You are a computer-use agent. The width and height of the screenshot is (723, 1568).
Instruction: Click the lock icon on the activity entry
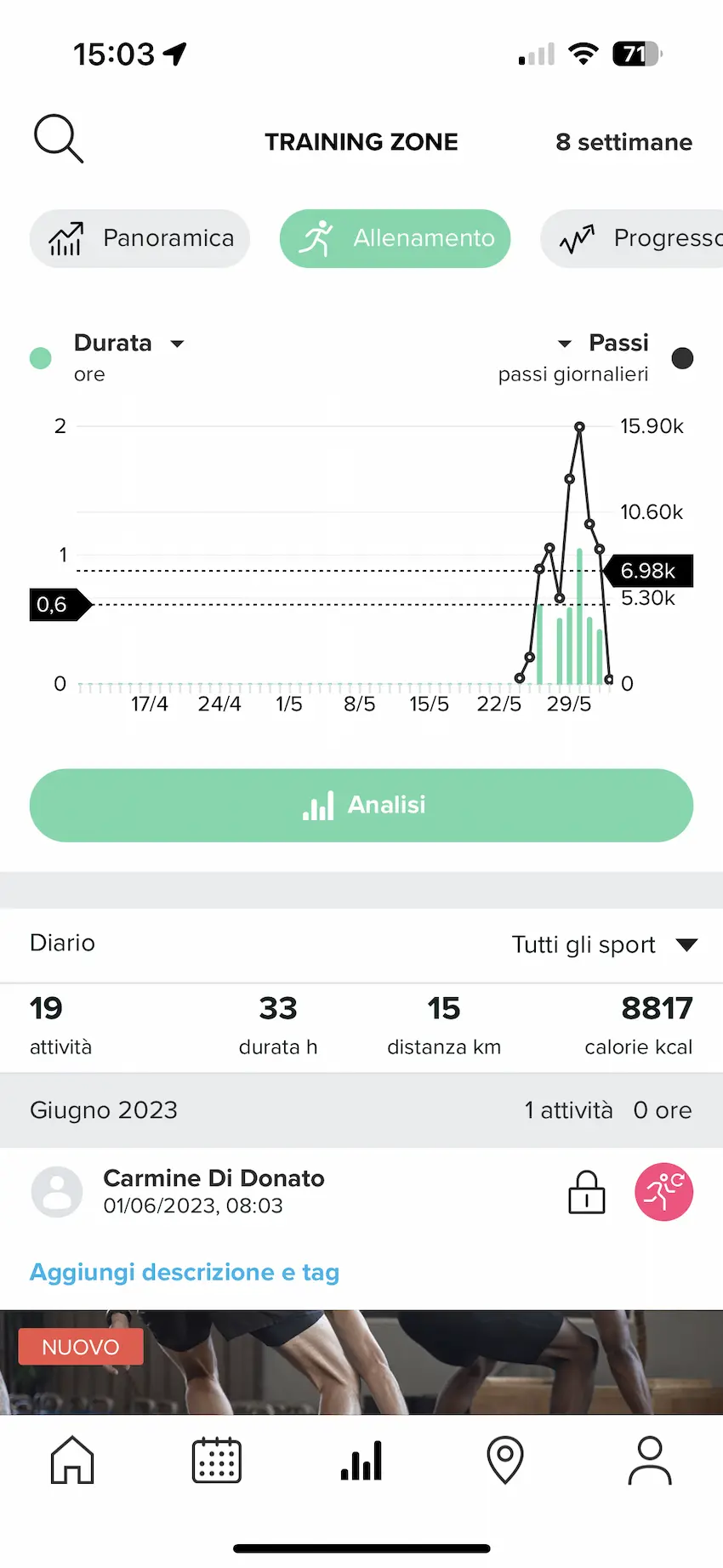click(x=584, y=1192)
